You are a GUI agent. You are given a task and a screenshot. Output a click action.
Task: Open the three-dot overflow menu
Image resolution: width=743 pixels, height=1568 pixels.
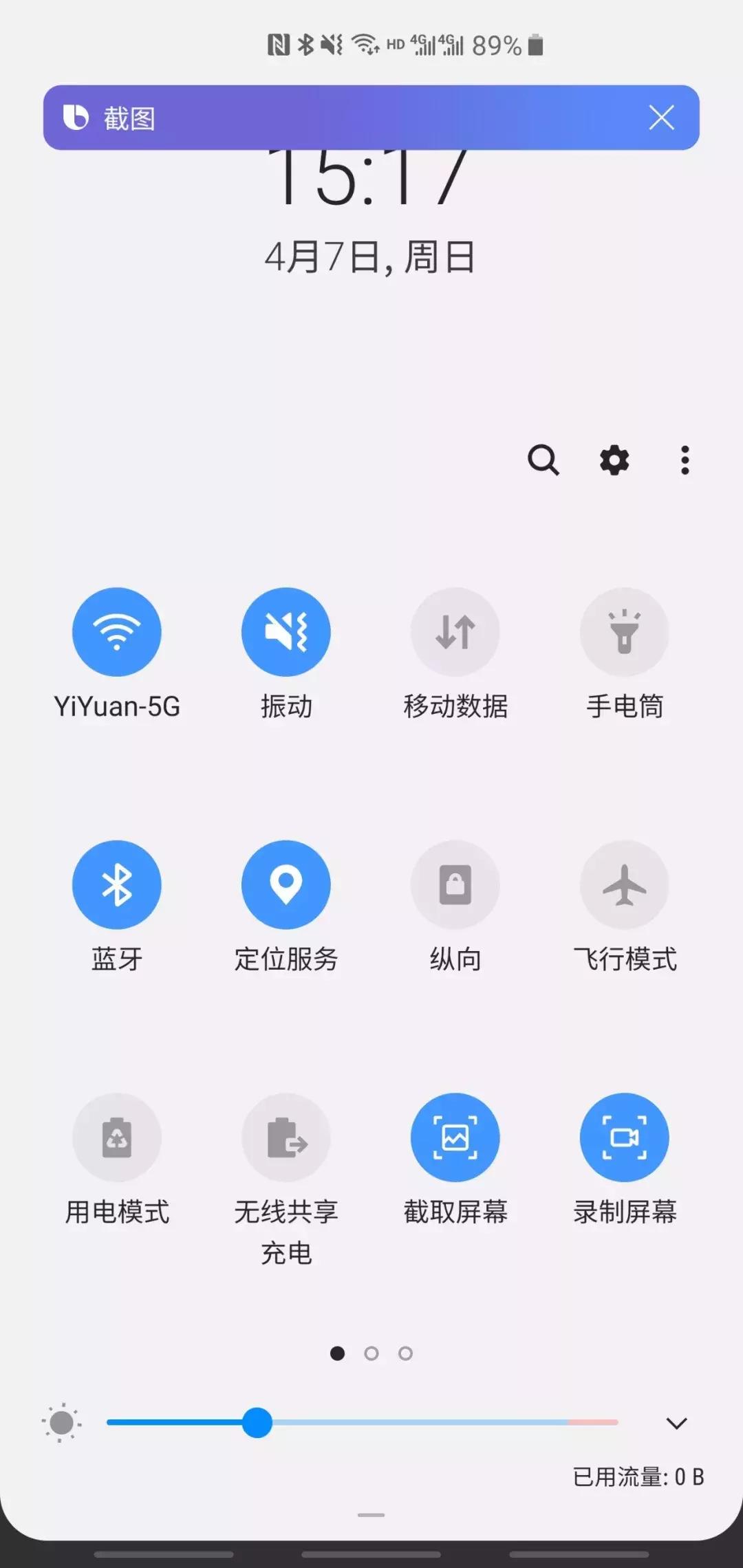pos(685,459)
